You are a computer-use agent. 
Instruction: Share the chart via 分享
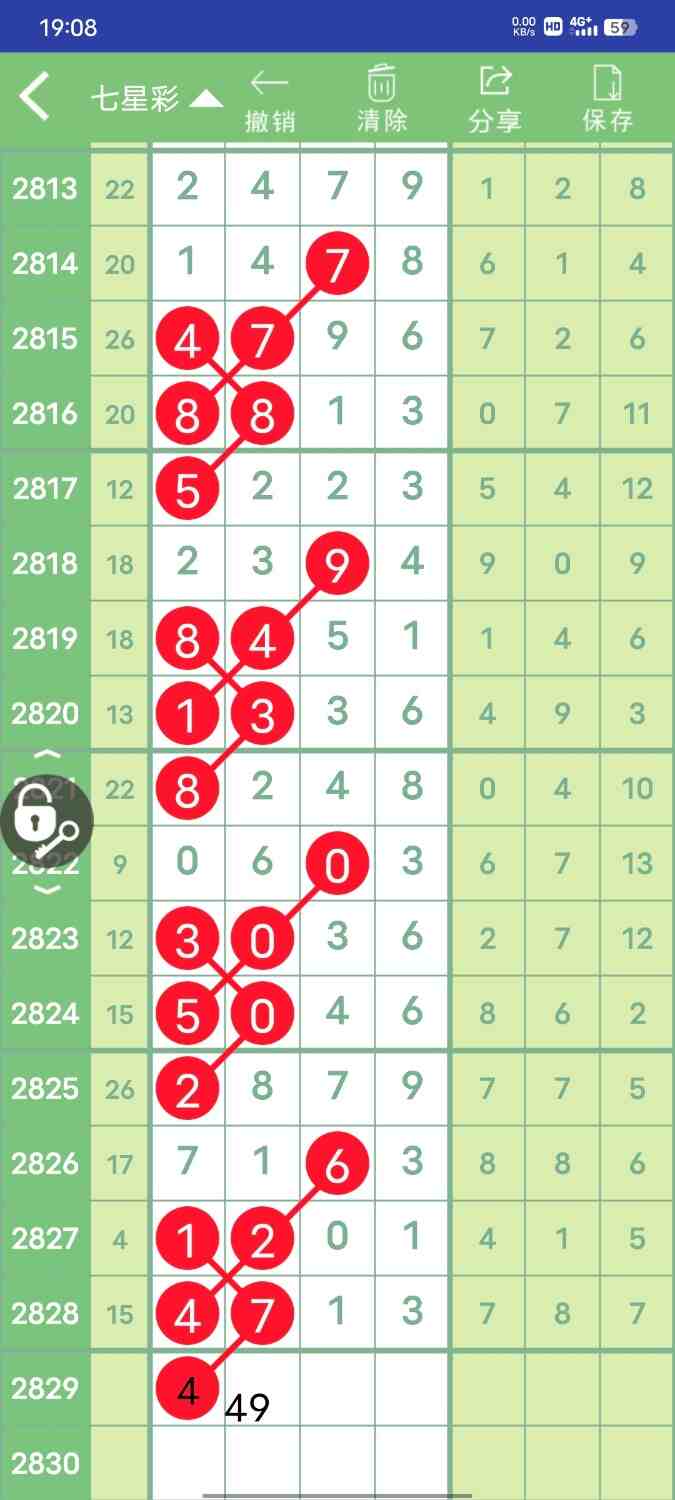[x=495, y=100]
